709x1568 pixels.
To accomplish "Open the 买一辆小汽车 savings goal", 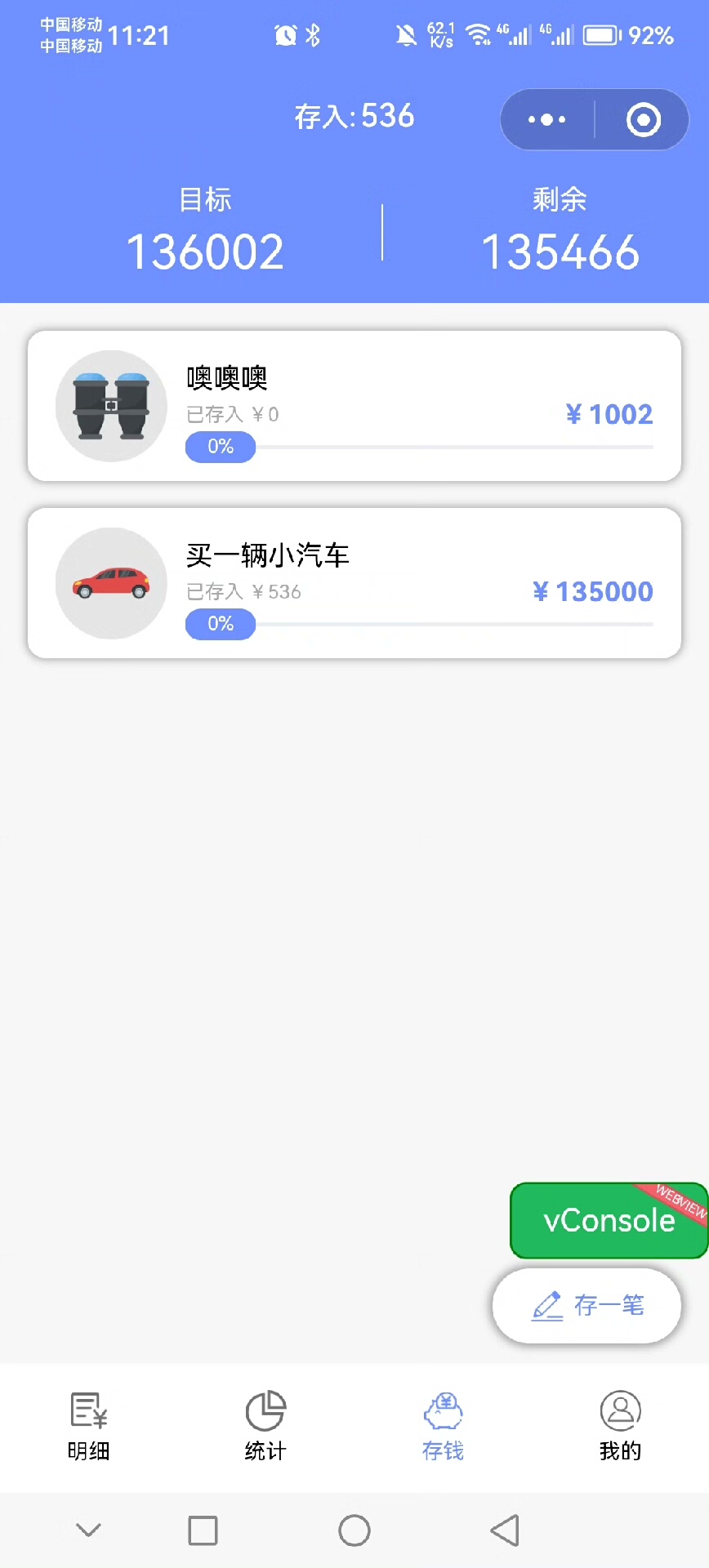I will point(354,583).
